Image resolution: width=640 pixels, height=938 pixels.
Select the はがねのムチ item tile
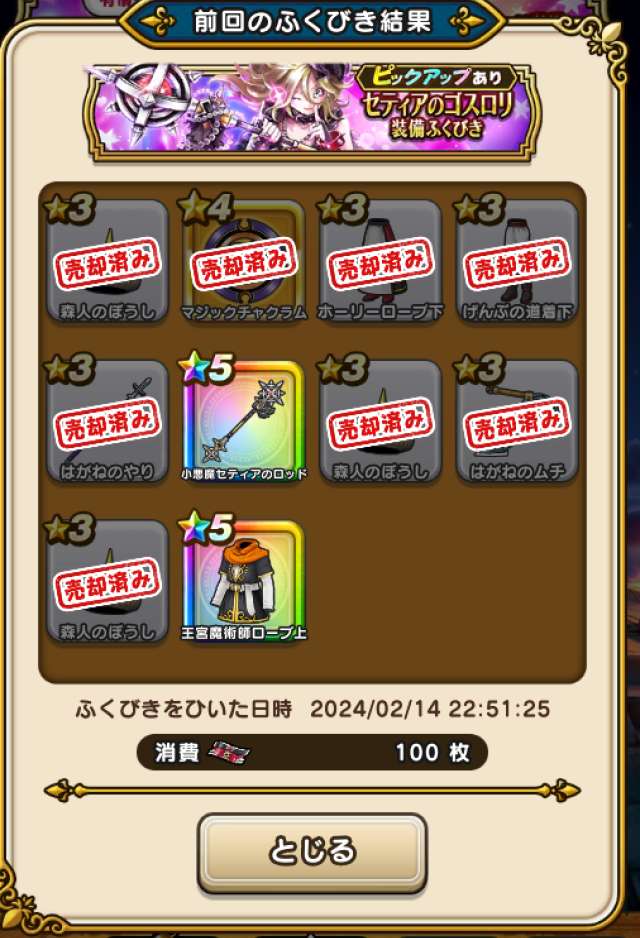pyautogui.click(x=518, y=421)
